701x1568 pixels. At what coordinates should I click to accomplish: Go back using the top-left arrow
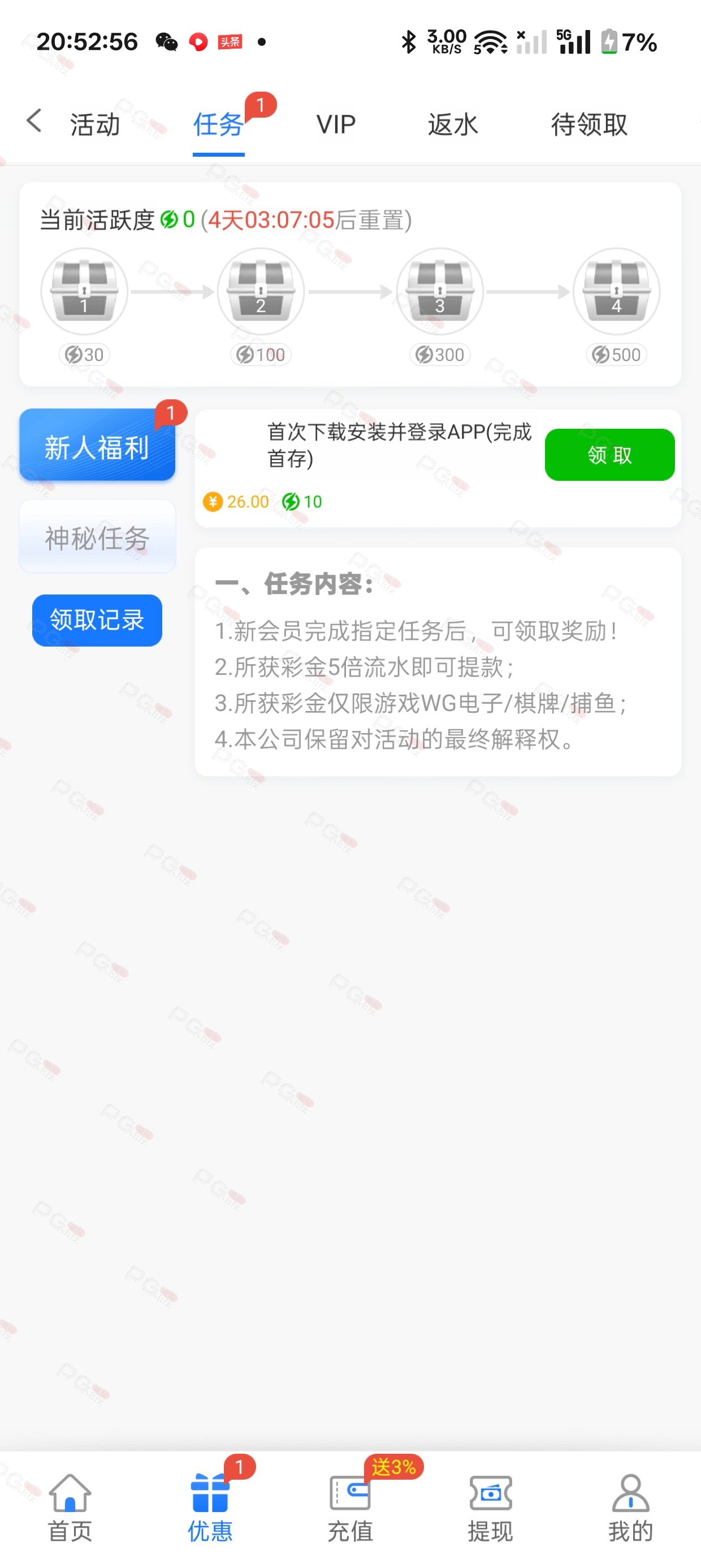[34, 121]
